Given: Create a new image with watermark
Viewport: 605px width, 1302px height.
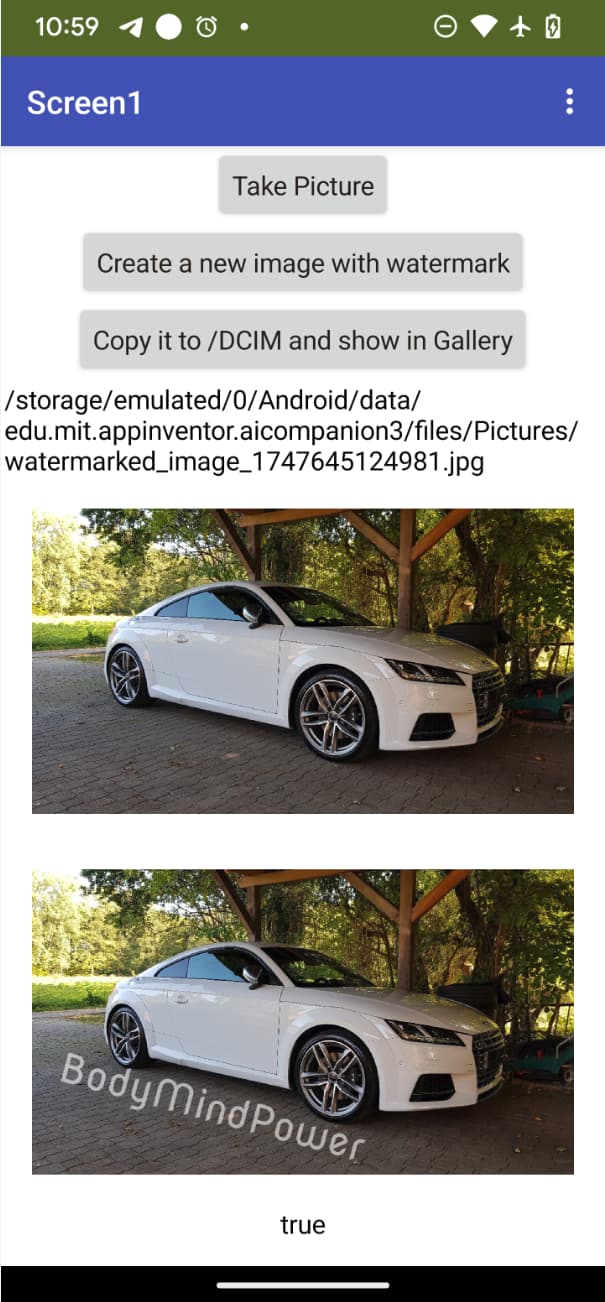Looking at the screenshot, I should (303, 263).
